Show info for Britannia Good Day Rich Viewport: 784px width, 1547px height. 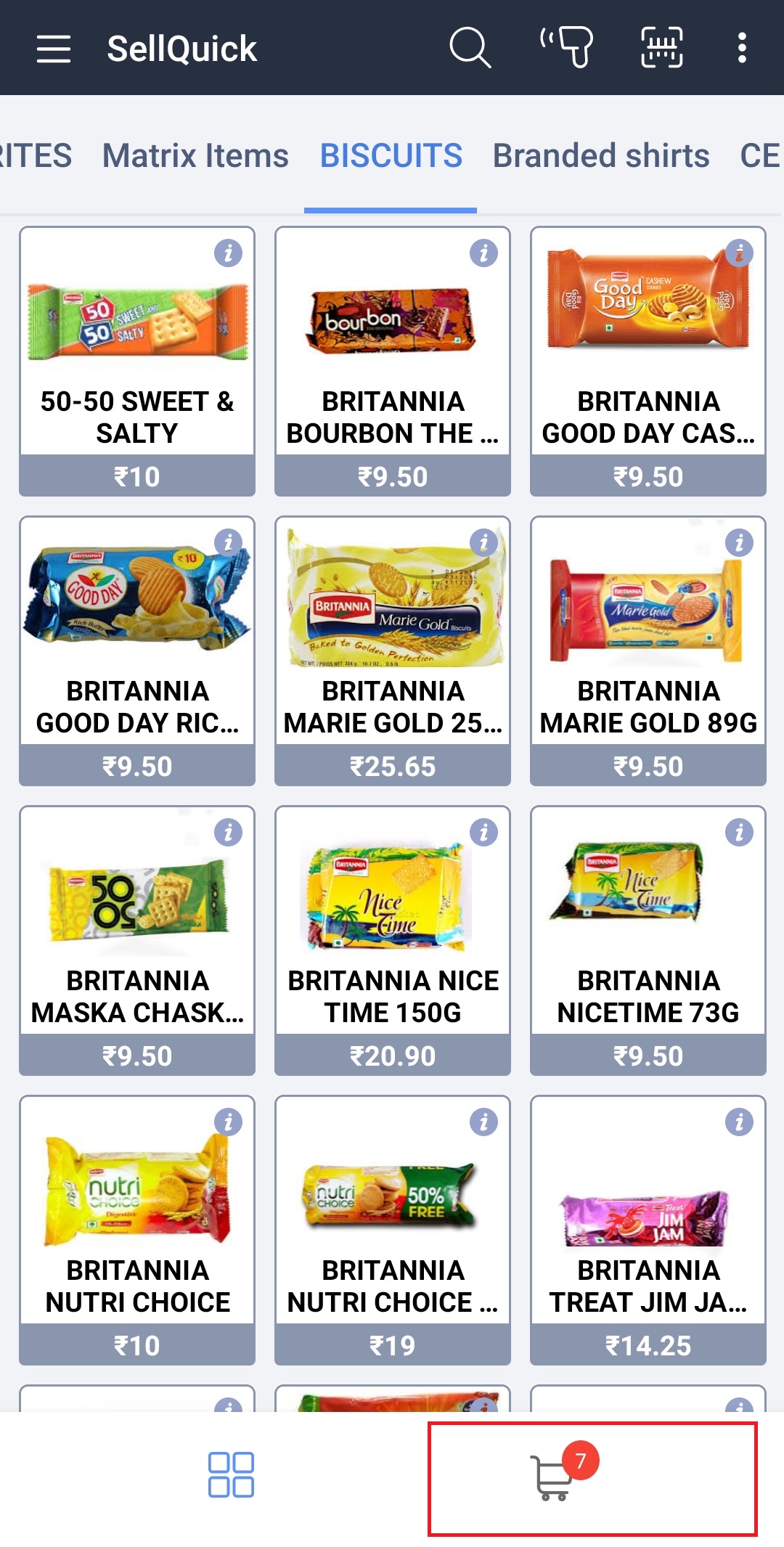[228, 542]
